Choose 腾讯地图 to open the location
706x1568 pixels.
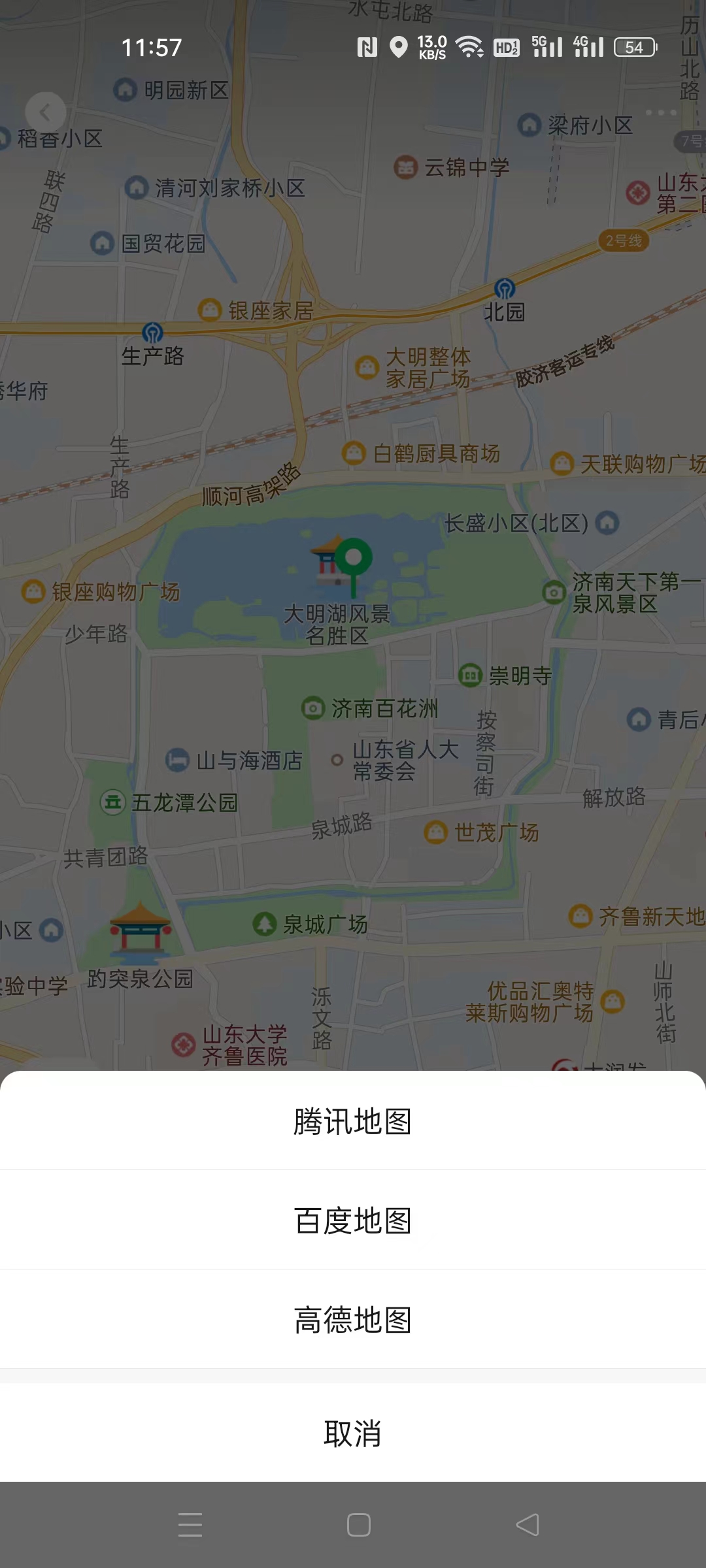click(352, 1121)
